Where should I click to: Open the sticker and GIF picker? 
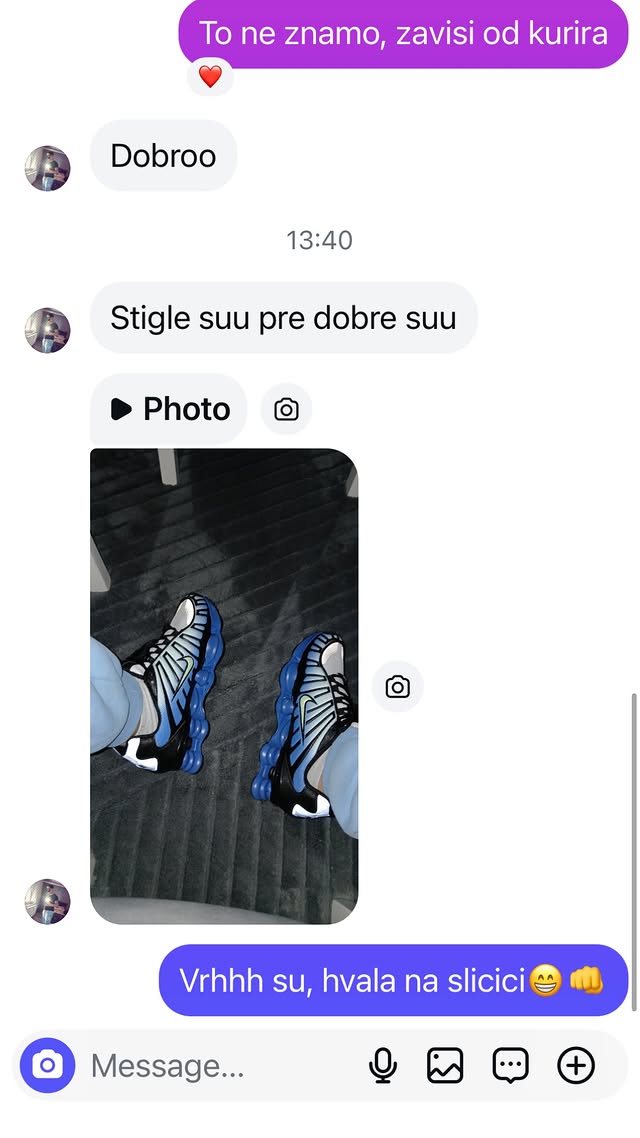(511, 1066)
